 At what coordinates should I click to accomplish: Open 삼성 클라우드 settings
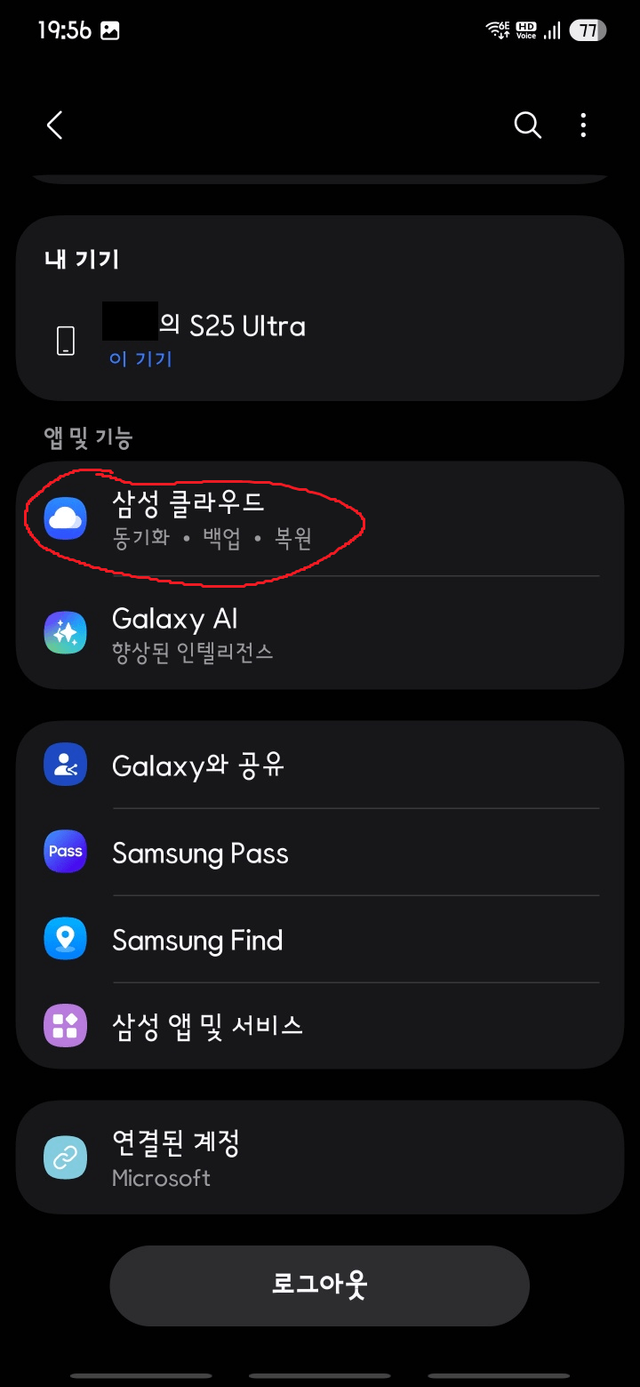click(x=318, y=520)
